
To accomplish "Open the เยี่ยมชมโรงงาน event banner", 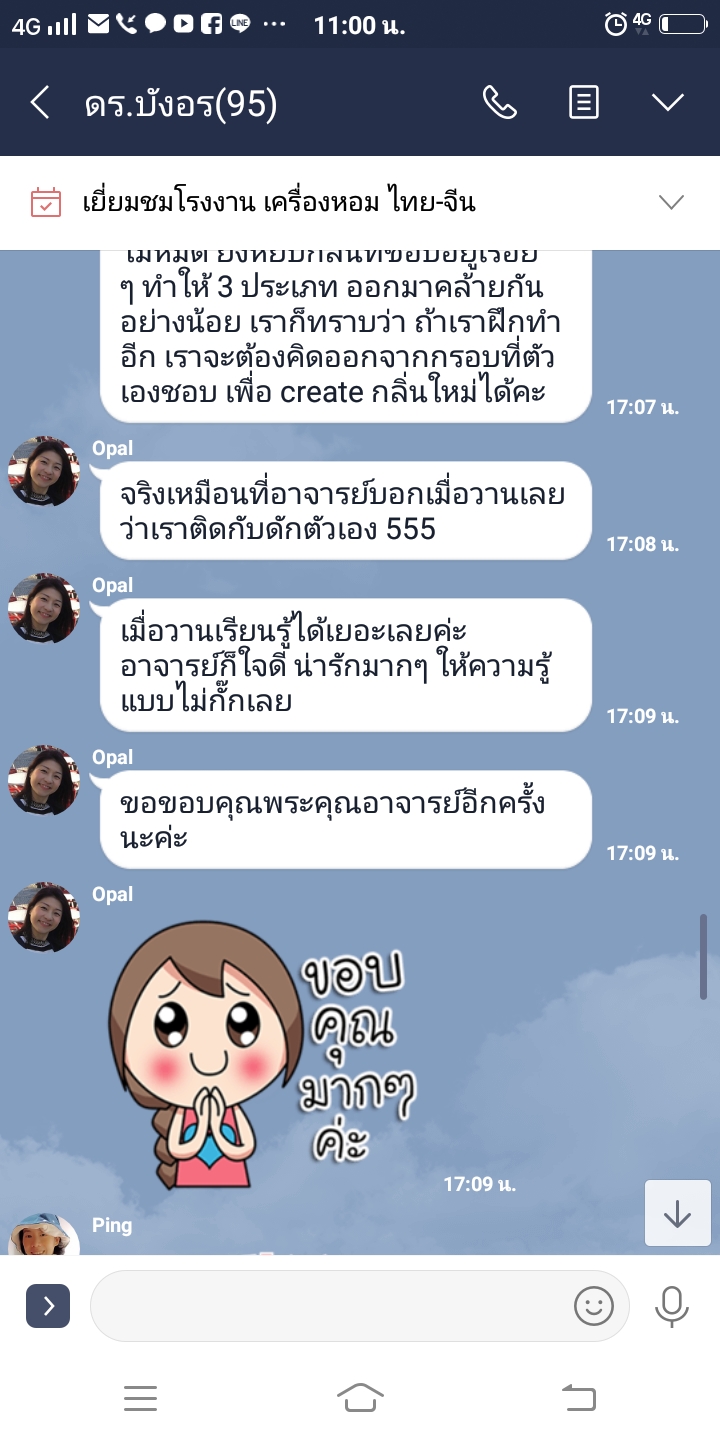I will pos(280,203).
